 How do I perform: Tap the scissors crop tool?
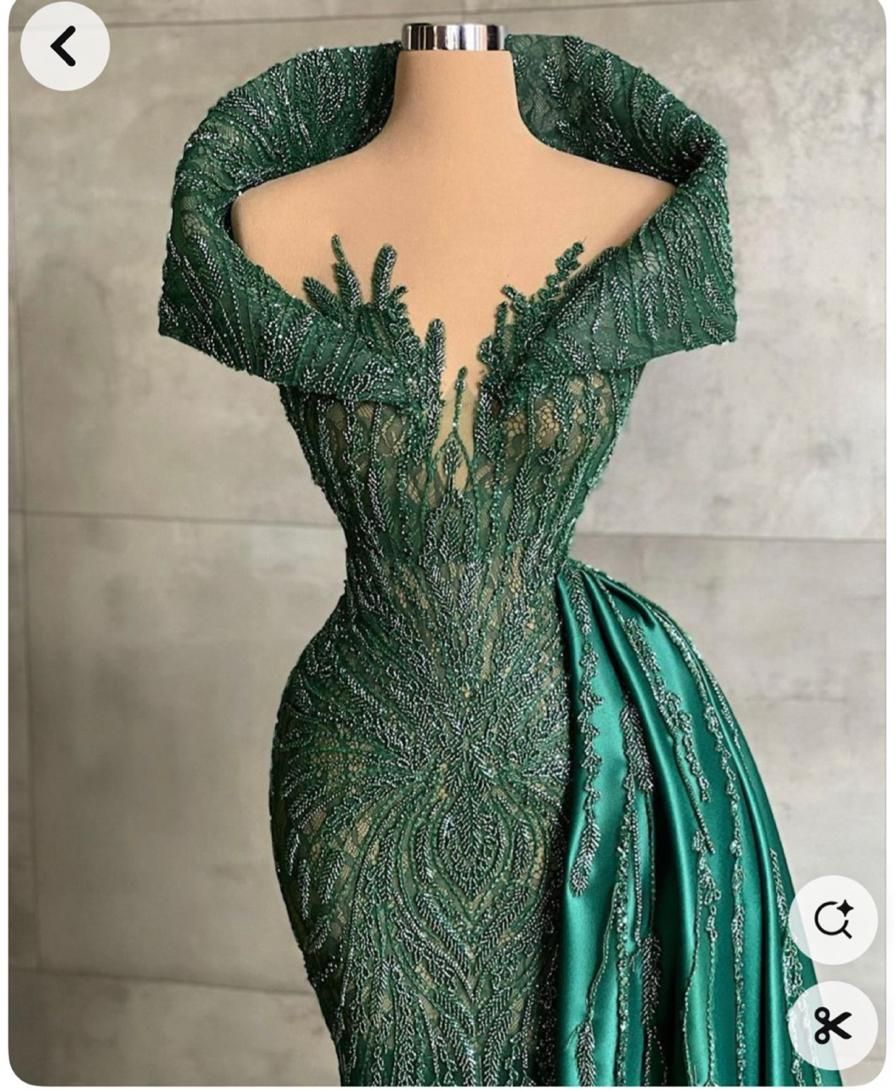coord(832,1025)
